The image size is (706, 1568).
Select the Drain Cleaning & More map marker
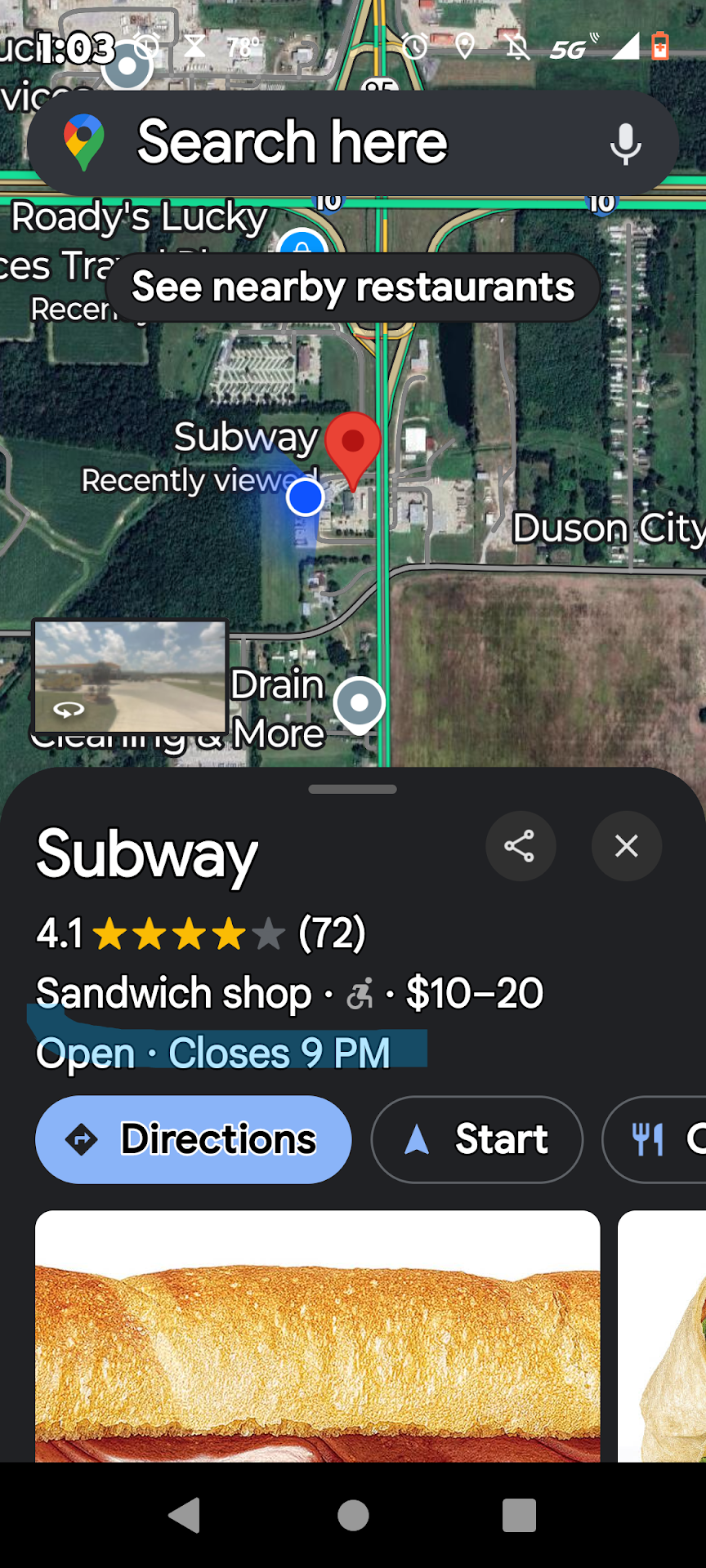pos(360,702)
